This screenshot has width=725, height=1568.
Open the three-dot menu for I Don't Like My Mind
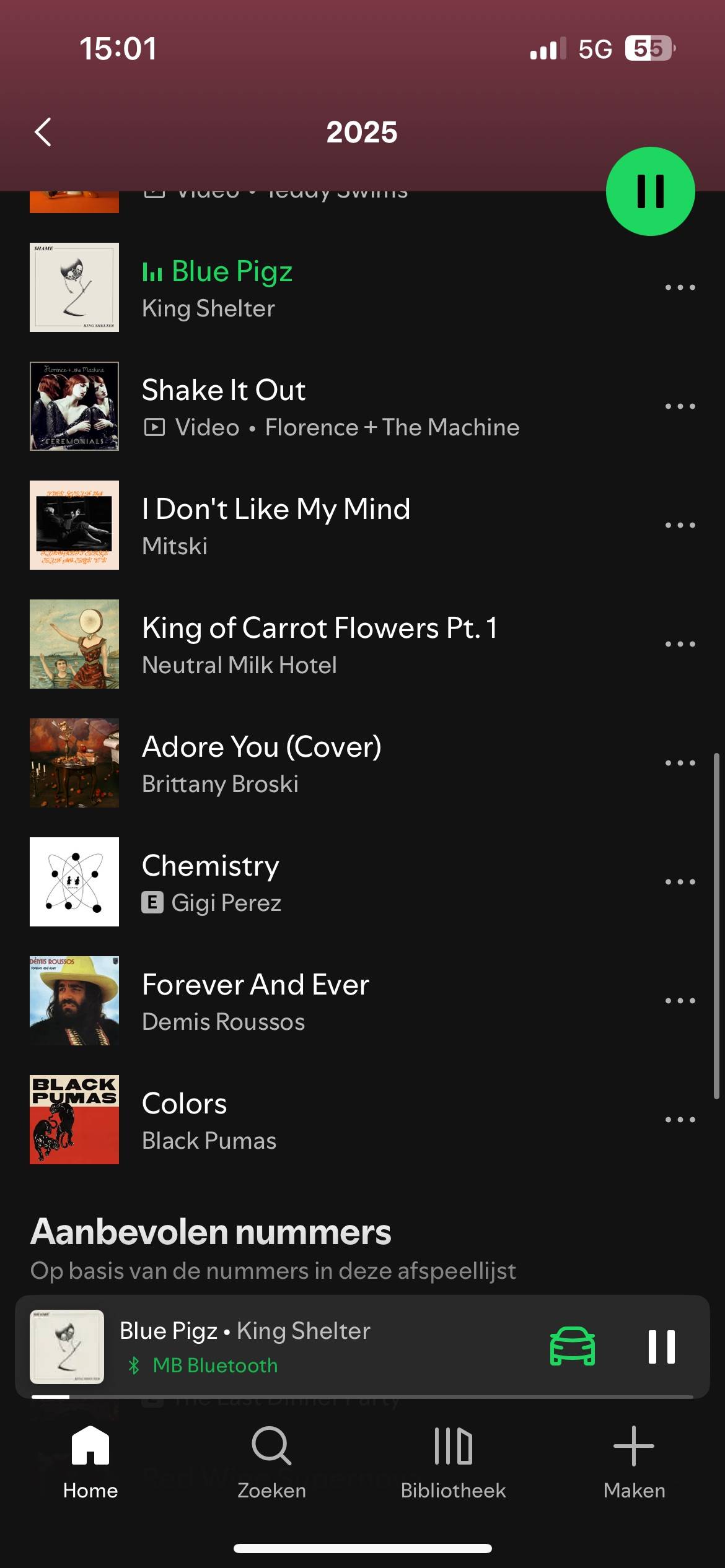pyautogui.click(x=680, y=525)
